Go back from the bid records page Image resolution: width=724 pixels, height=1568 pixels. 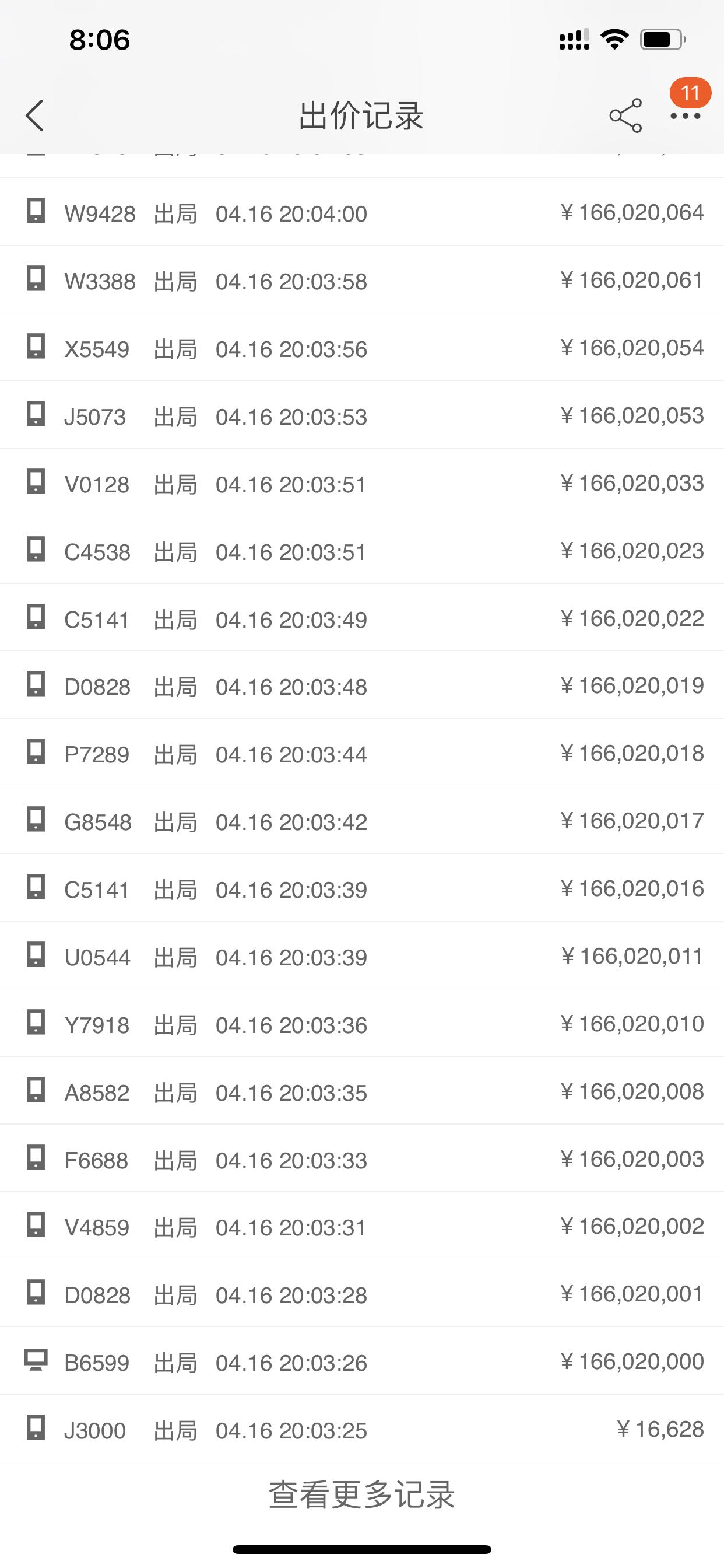click(34, 115)
